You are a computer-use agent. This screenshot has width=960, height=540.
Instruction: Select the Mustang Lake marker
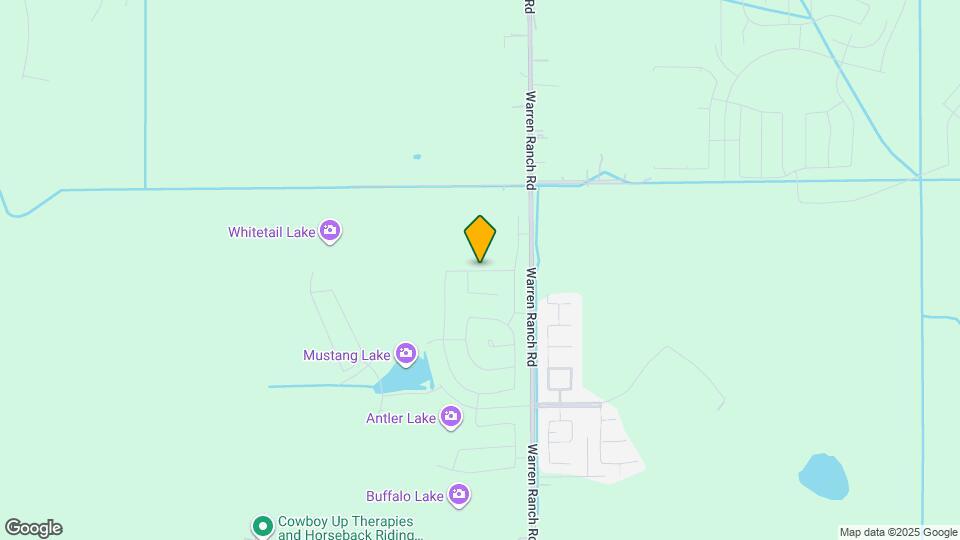click(x=405, y=354)
